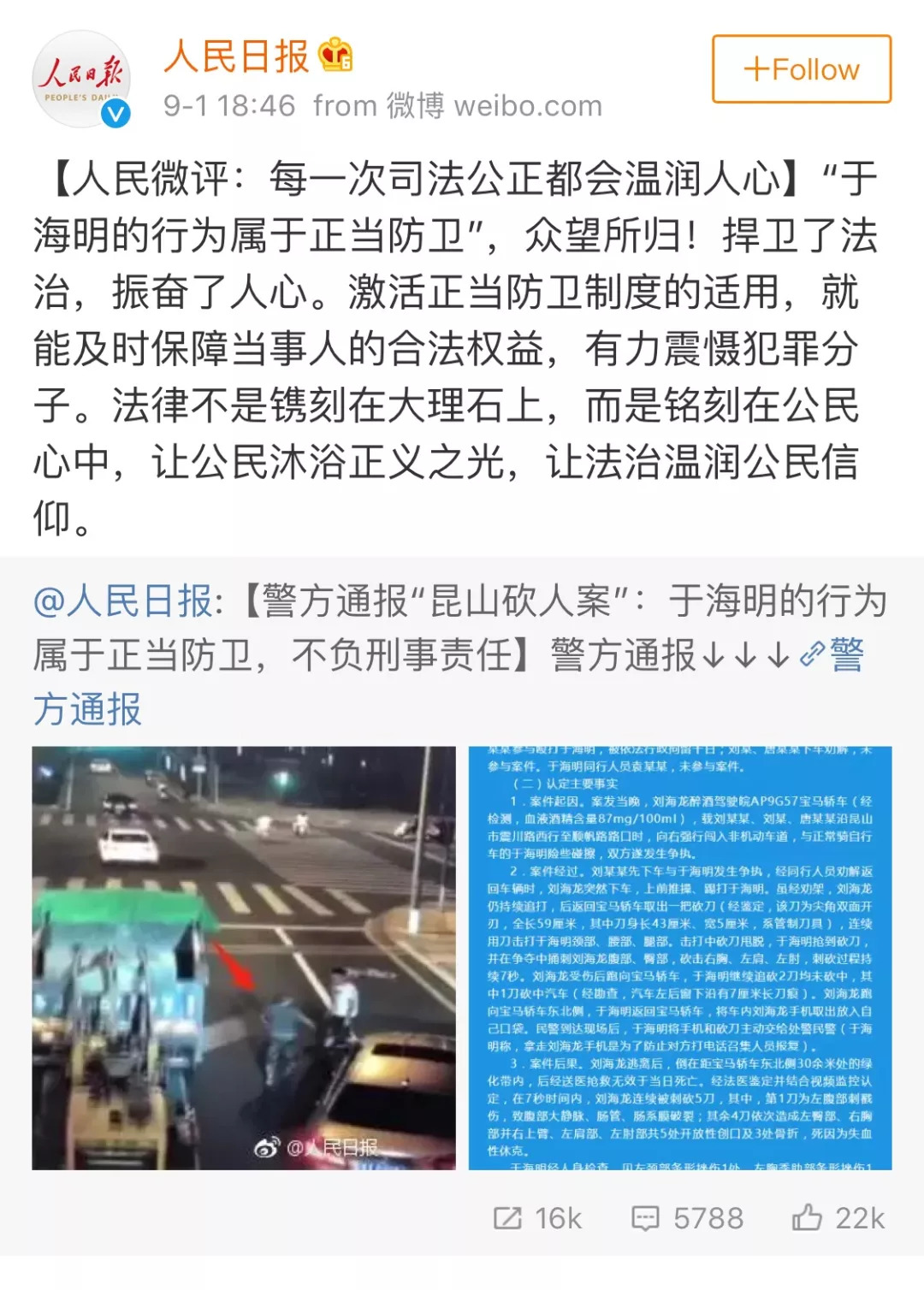
Task: Open the 人民日报 username link
Action: [x=236, y=56]
